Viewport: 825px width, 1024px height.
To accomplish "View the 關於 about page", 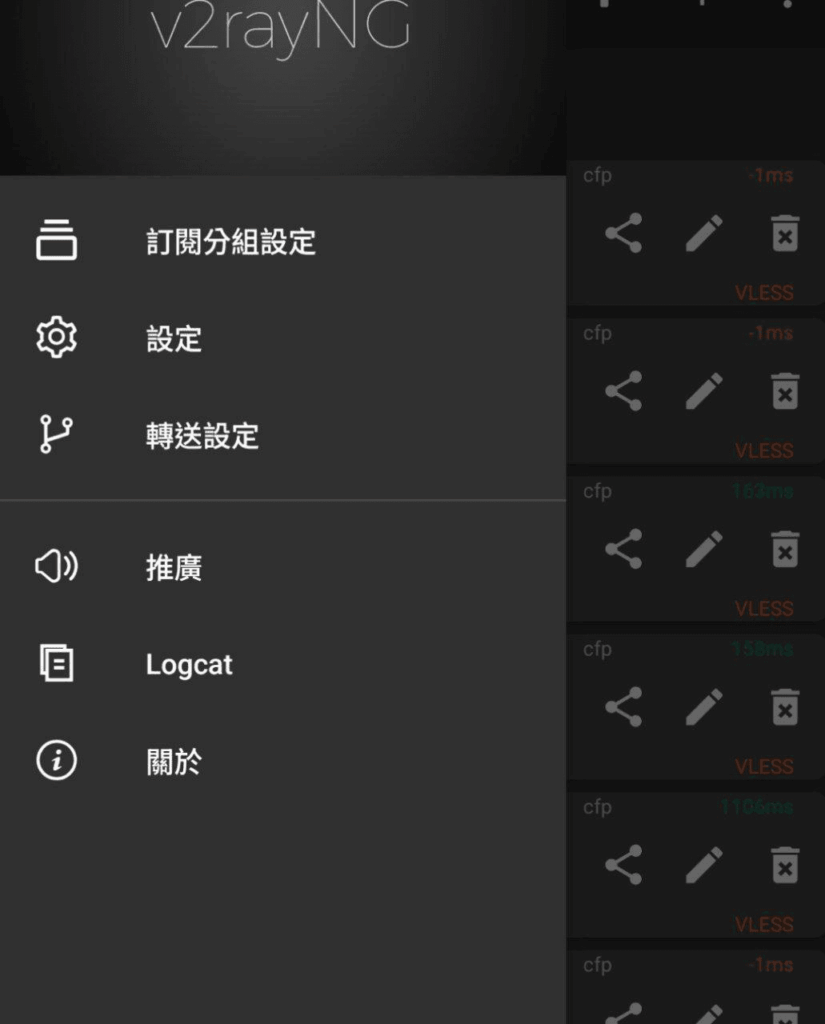I will point(174,762).
